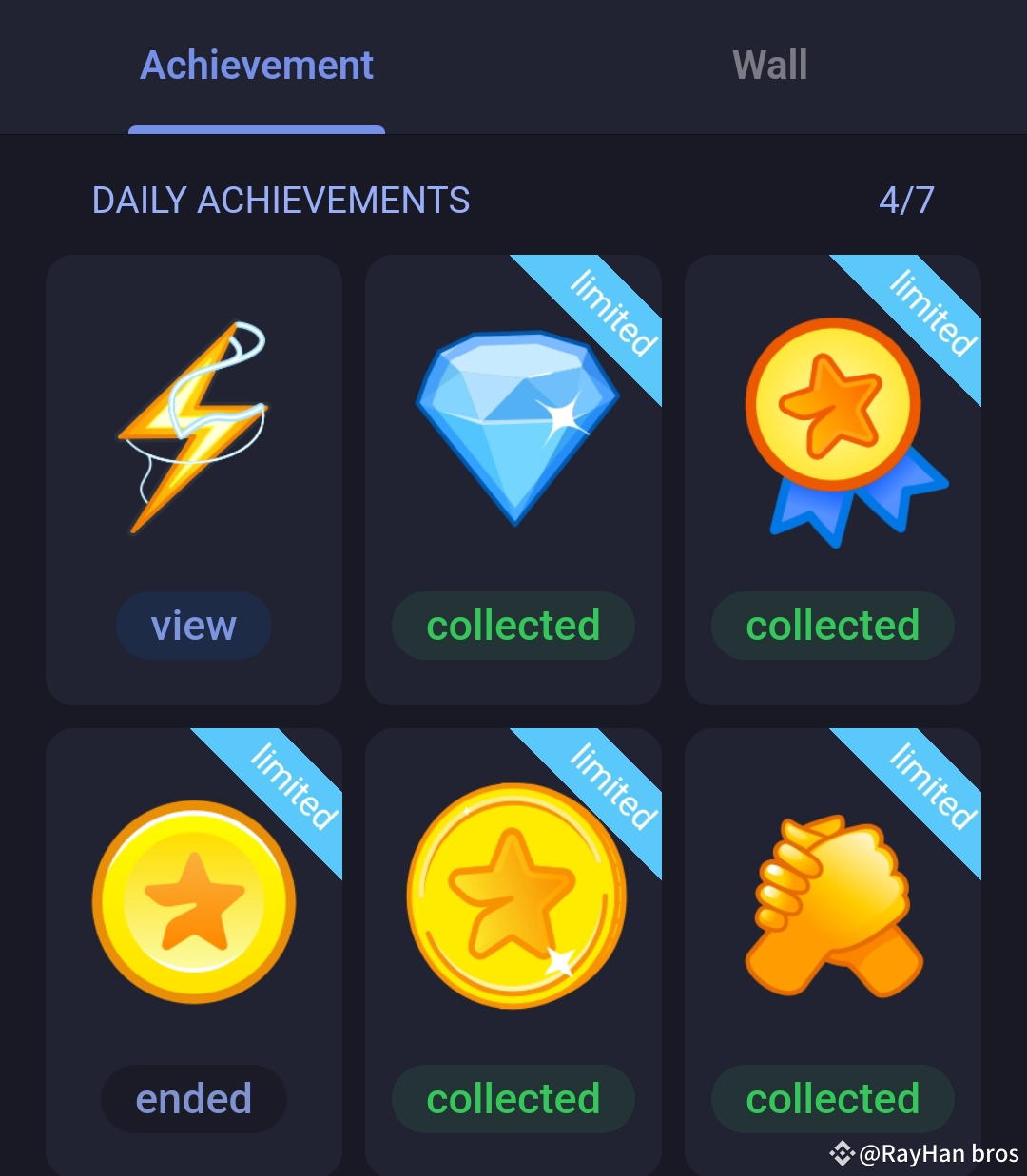Click the collected status under the diamond
The width and height of the screenshot is (1027, 1176).
(513, 626)
